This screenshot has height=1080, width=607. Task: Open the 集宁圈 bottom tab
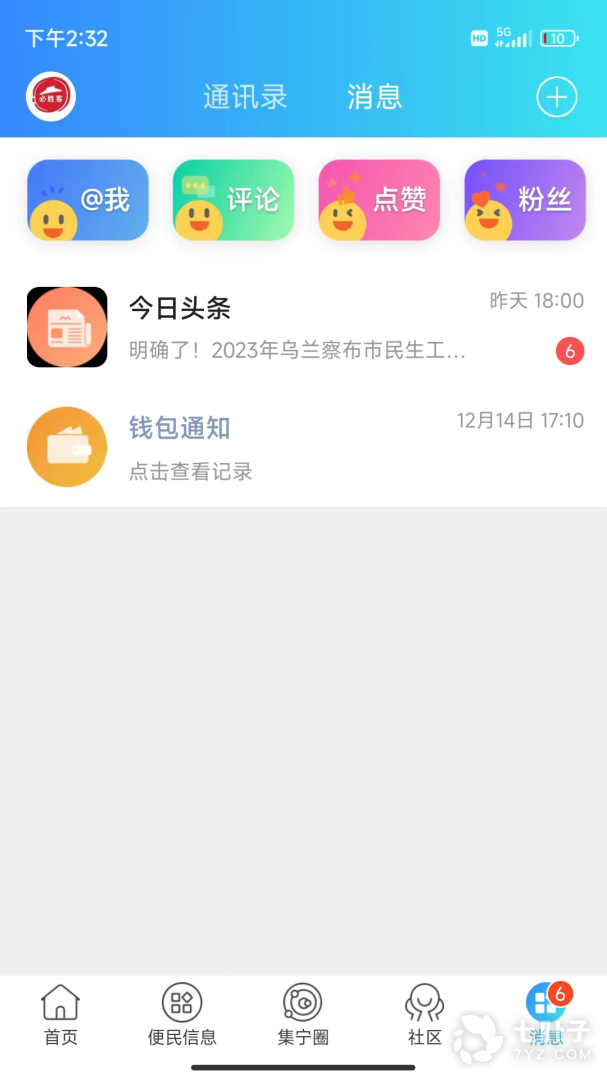pos(303,1015)
